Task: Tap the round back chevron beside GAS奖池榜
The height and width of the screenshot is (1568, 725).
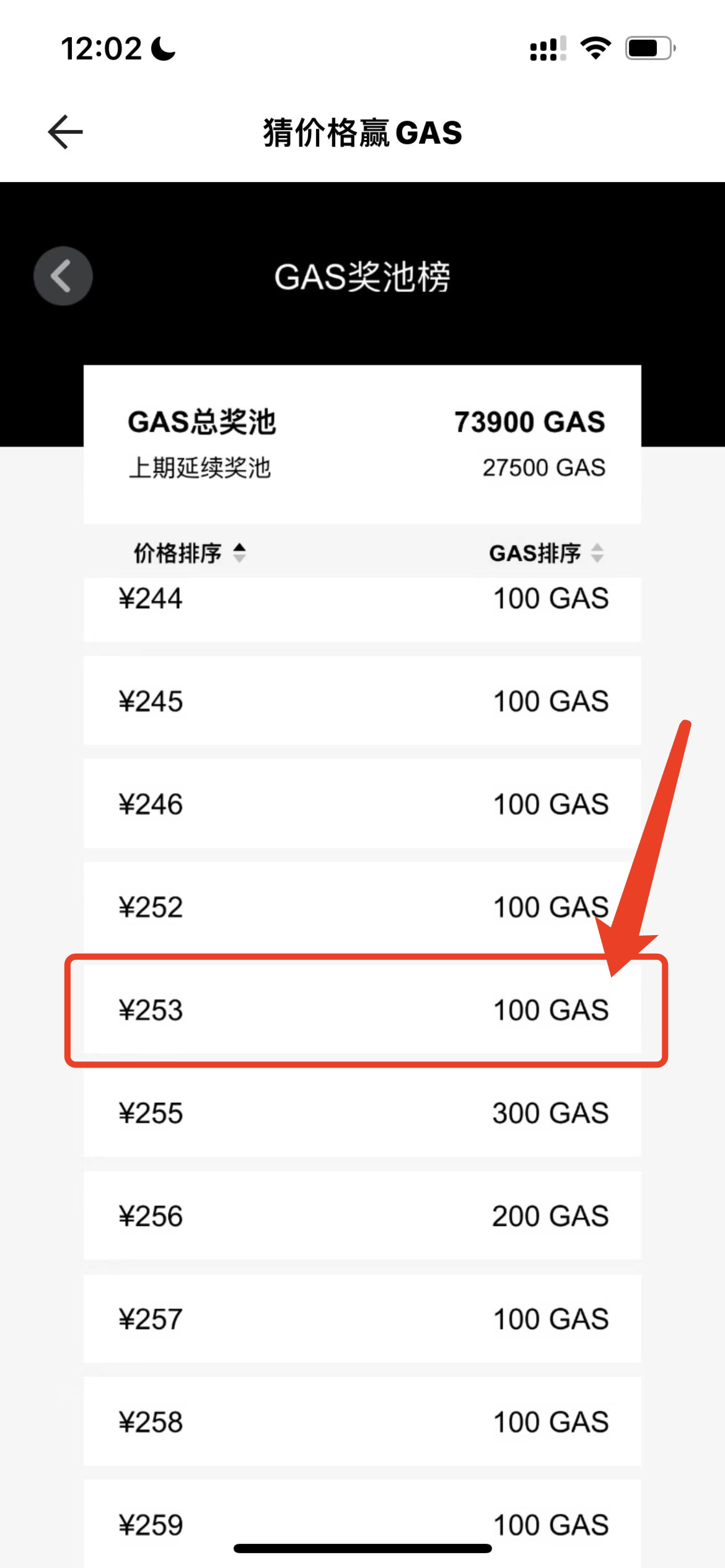Action: coord(63,276)
